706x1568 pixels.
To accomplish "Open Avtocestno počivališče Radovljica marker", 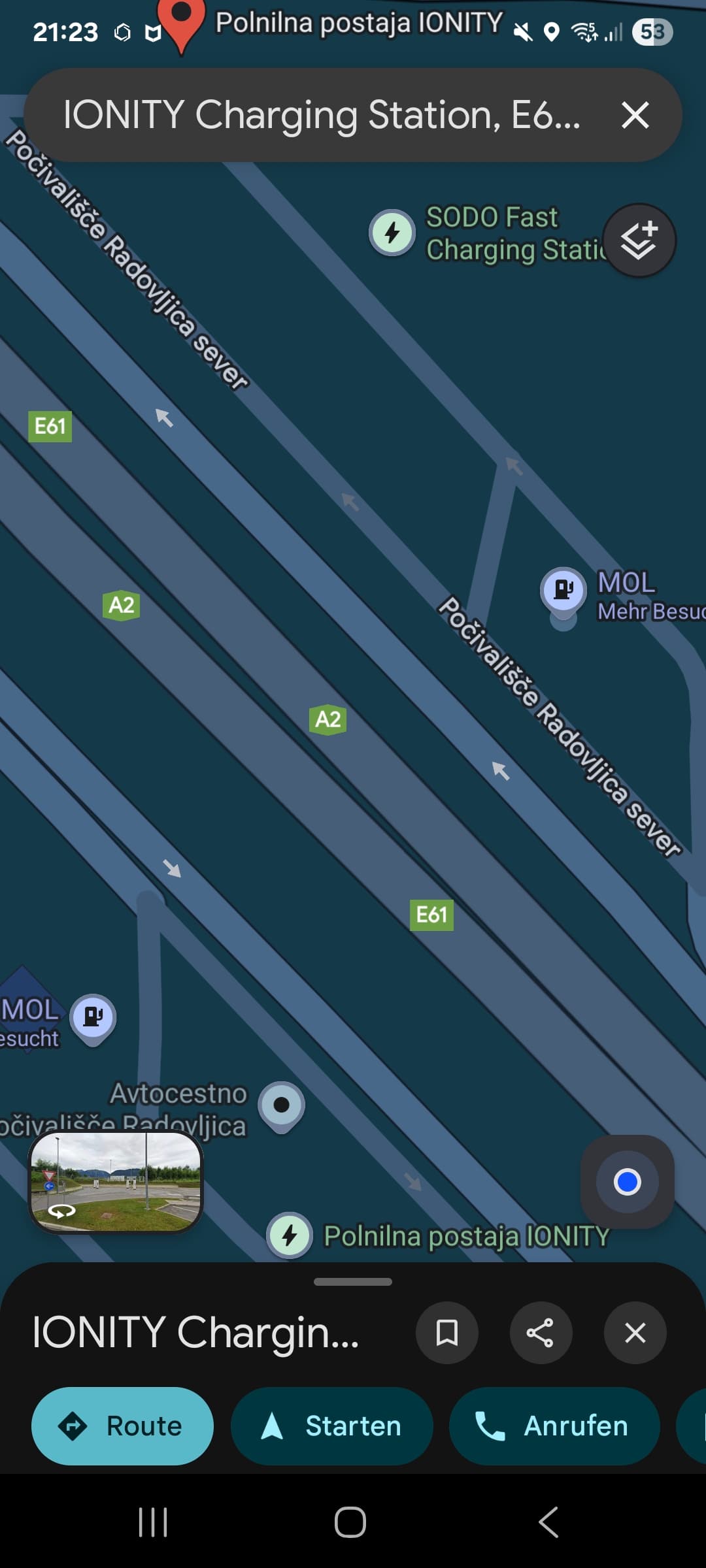I will pyautogui.click(x=282, y=1106).
